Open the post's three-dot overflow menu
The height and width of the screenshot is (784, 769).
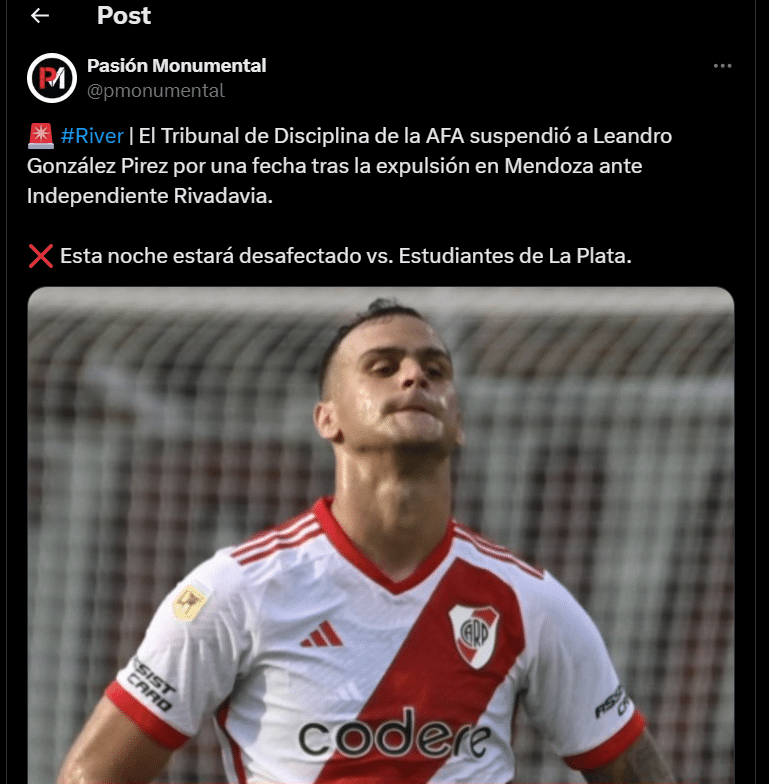point(722,66)
